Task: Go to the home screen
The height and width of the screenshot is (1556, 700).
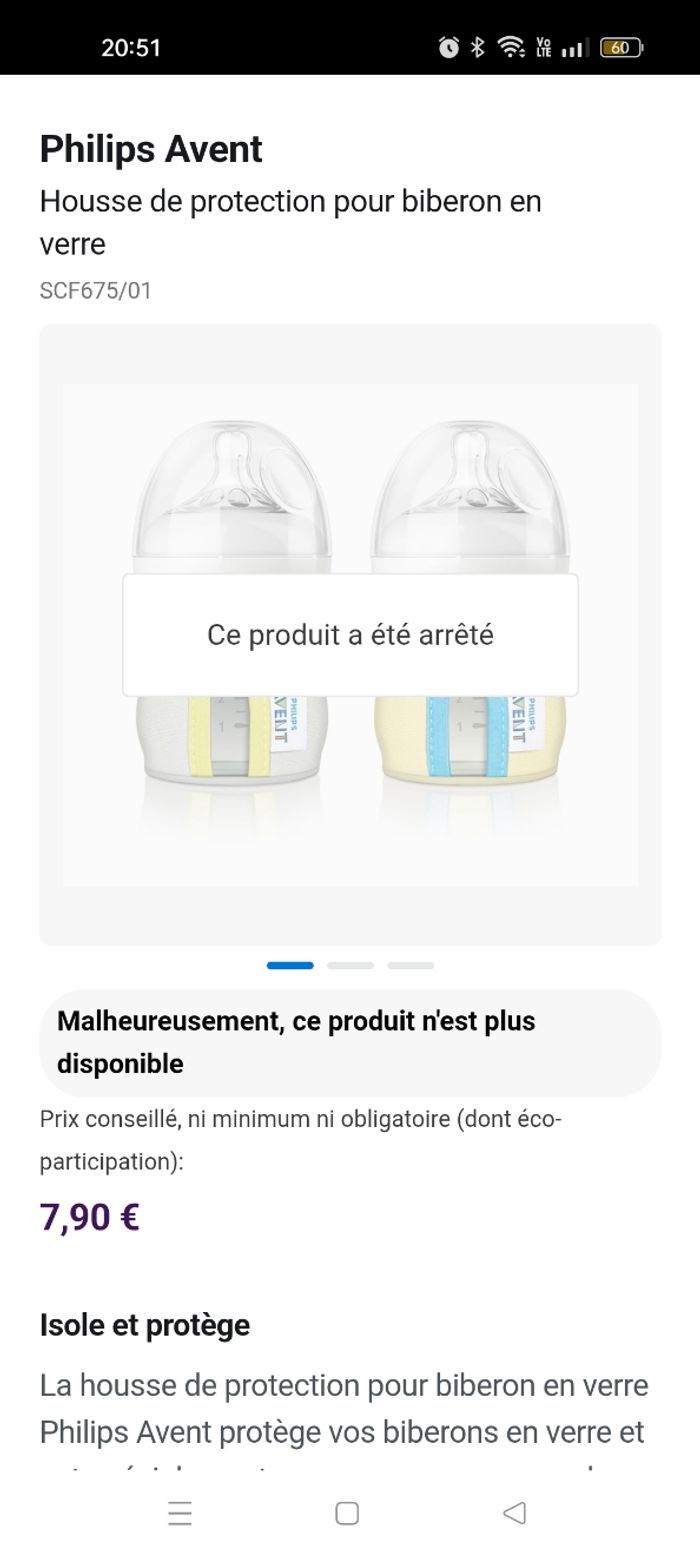Action: click(x=347, y=1513)
